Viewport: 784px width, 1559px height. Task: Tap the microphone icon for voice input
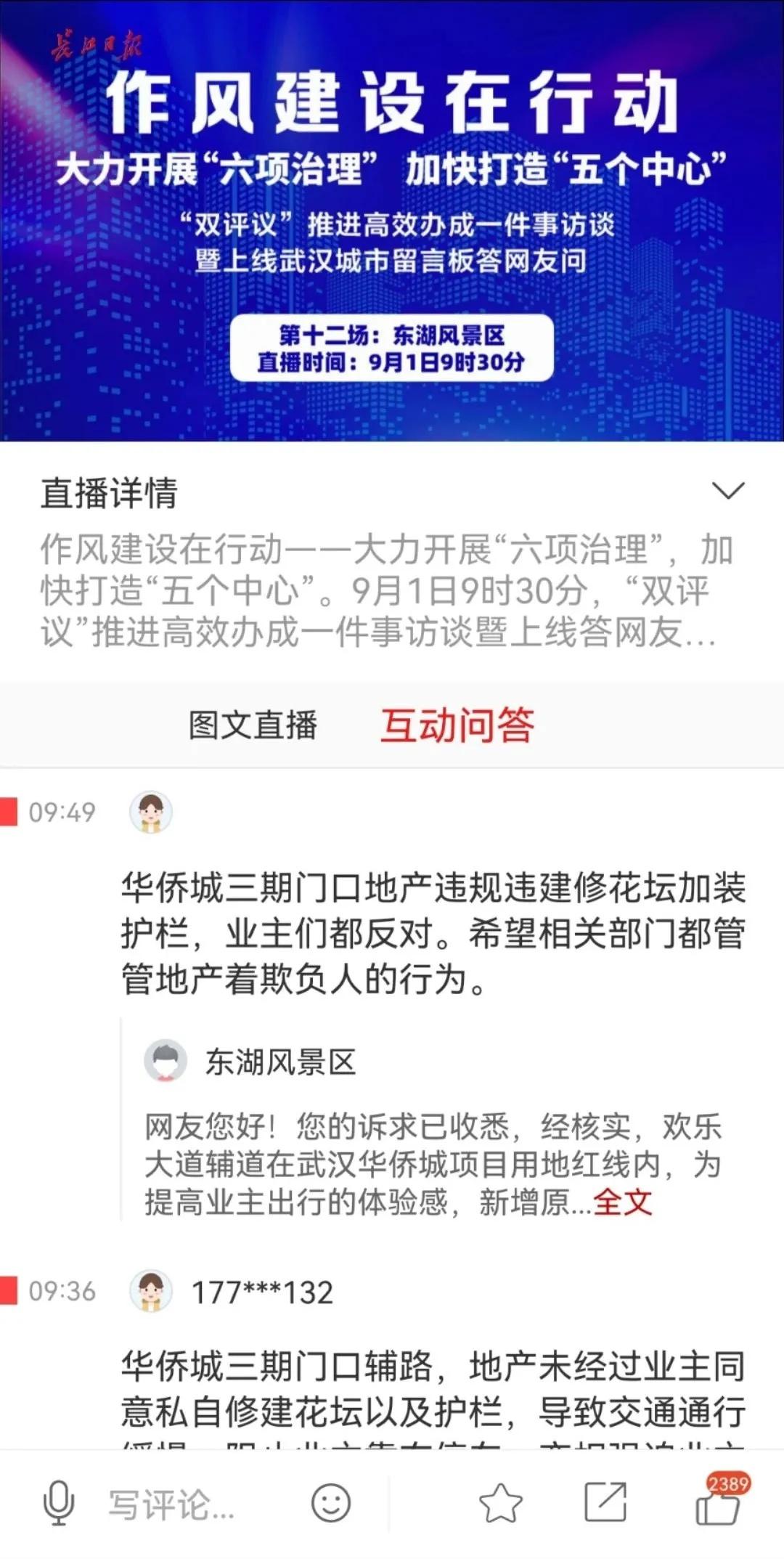point(59,1502)
